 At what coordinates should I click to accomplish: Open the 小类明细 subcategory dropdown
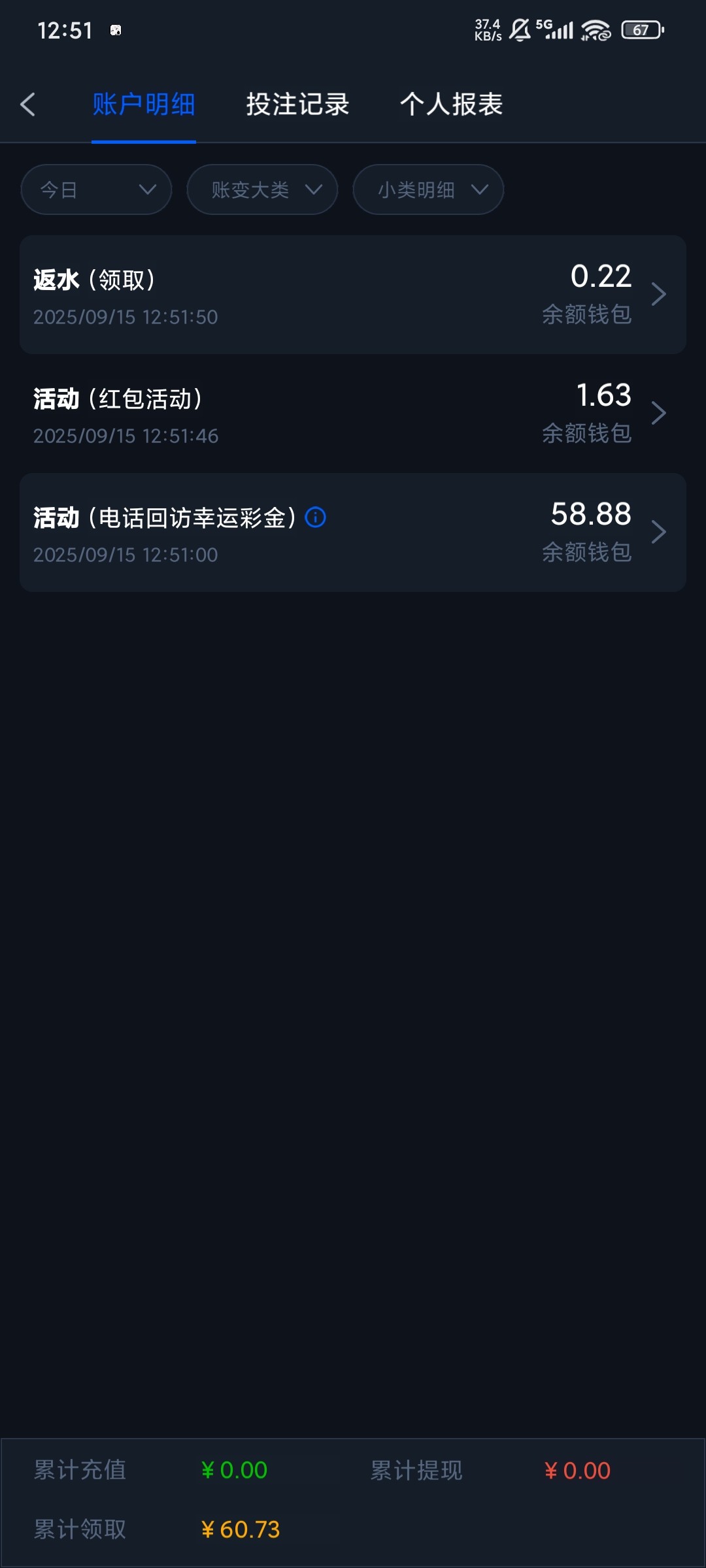coord(428,189)
